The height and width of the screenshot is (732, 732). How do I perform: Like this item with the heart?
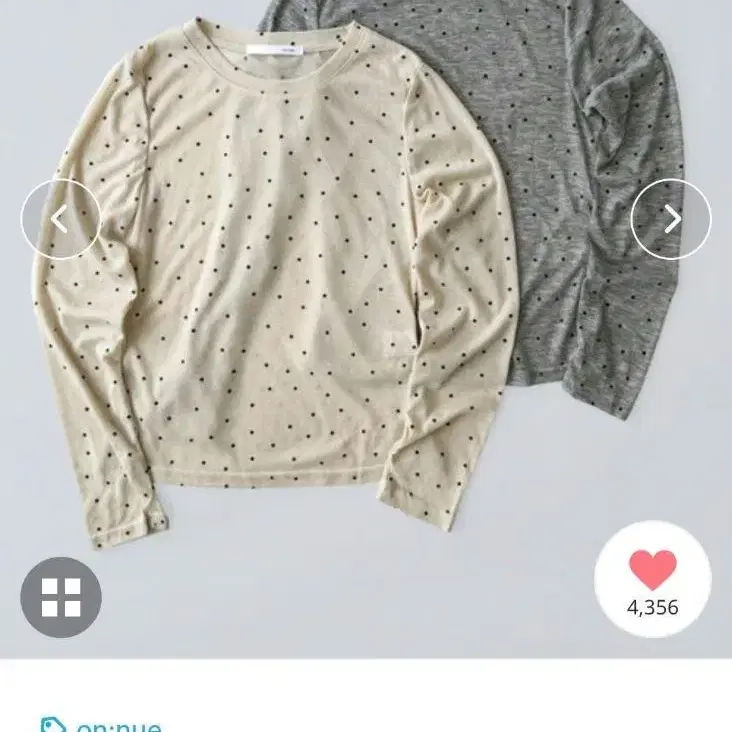653,579
